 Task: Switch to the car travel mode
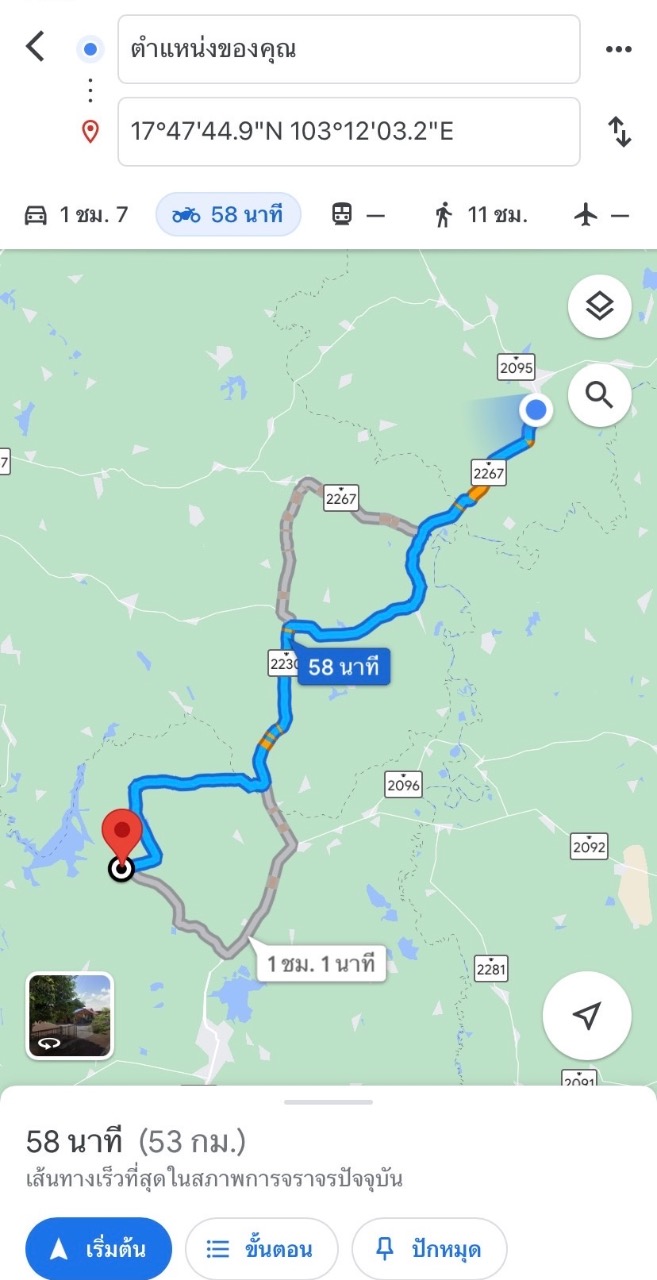pyautogui.click(x=76, y=214)
